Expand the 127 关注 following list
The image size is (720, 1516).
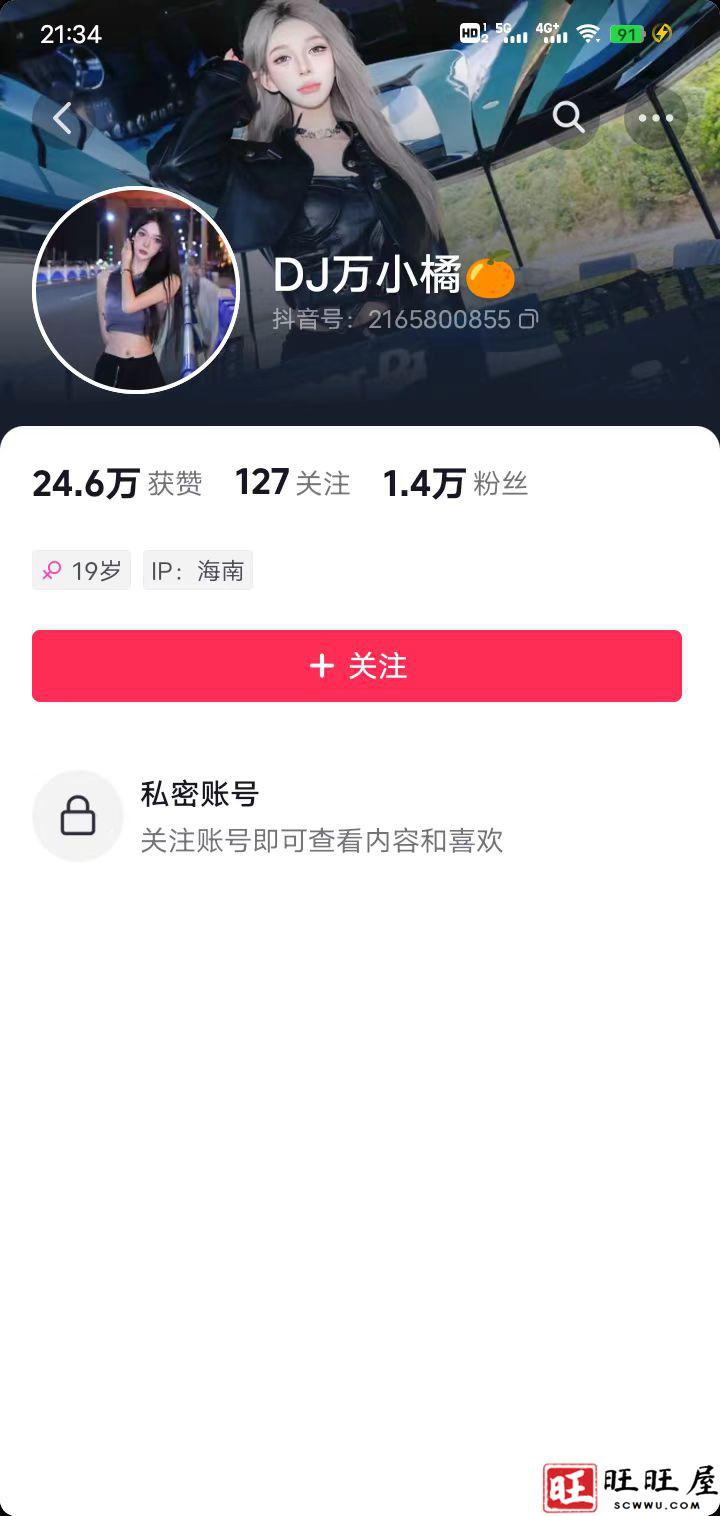pos(292,484)
